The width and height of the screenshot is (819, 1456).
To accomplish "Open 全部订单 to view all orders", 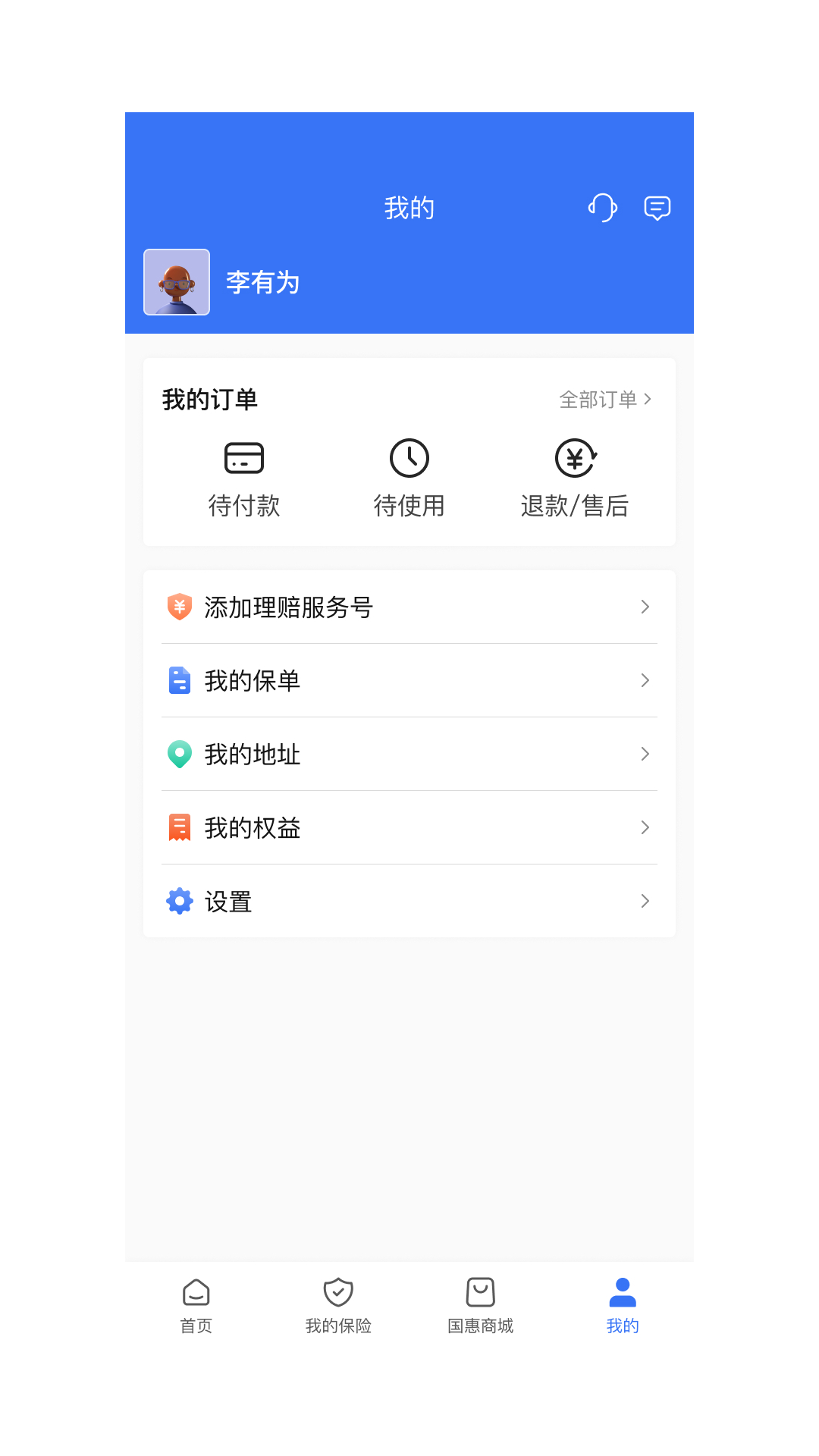I will tap(604, 400).
